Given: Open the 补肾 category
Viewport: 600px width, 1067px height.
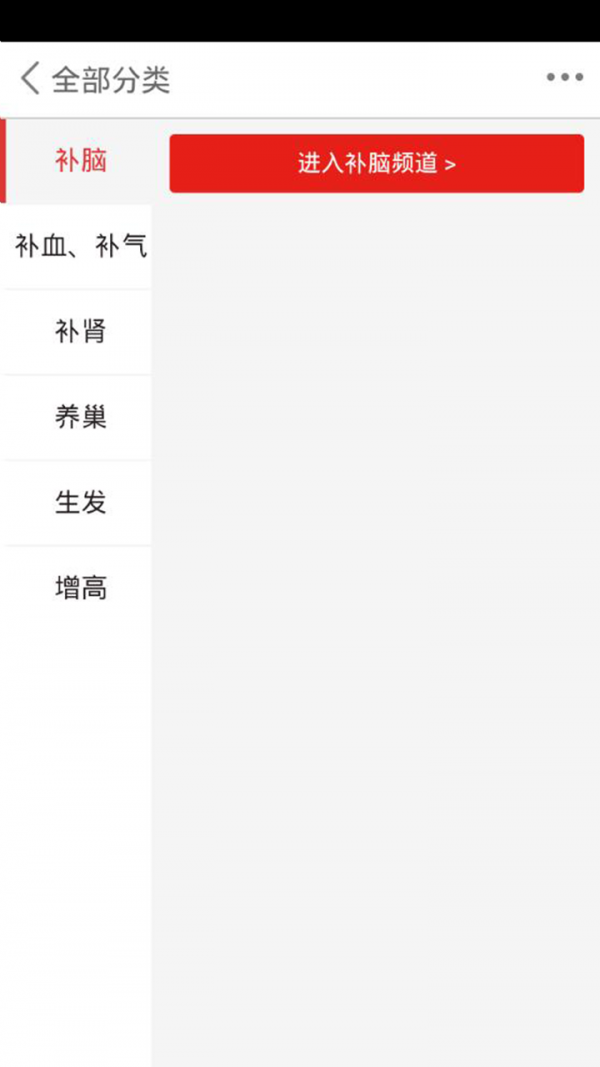Looking at the screenshot, I should pyautogui.click(x=80, y=332).
